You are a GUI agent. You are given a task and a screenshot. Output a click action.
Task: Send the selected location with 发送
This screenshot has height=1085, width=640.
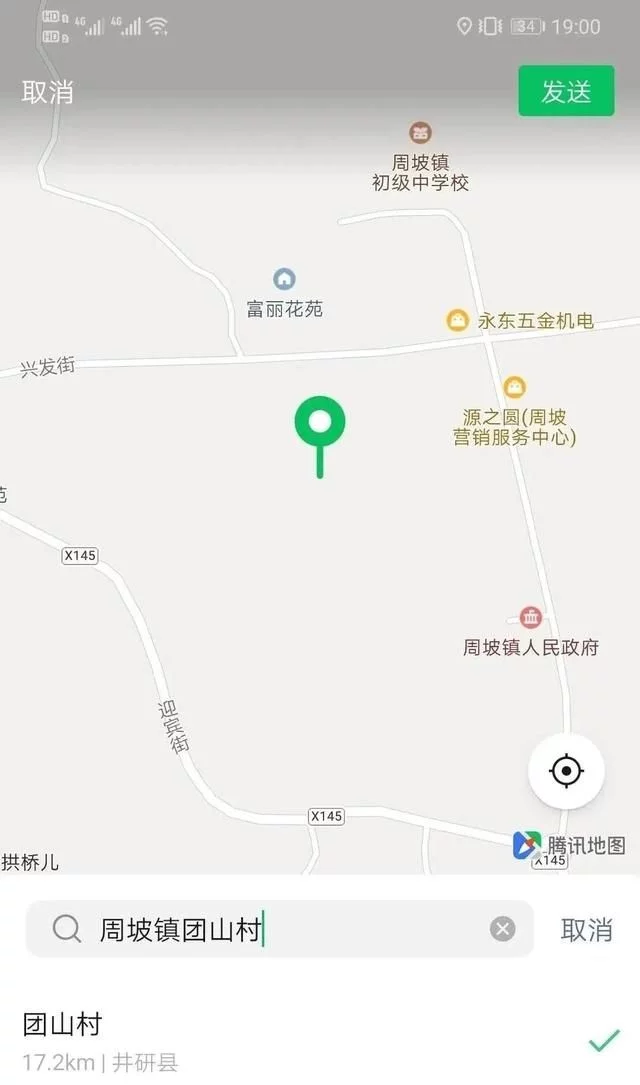pos(566,91)
